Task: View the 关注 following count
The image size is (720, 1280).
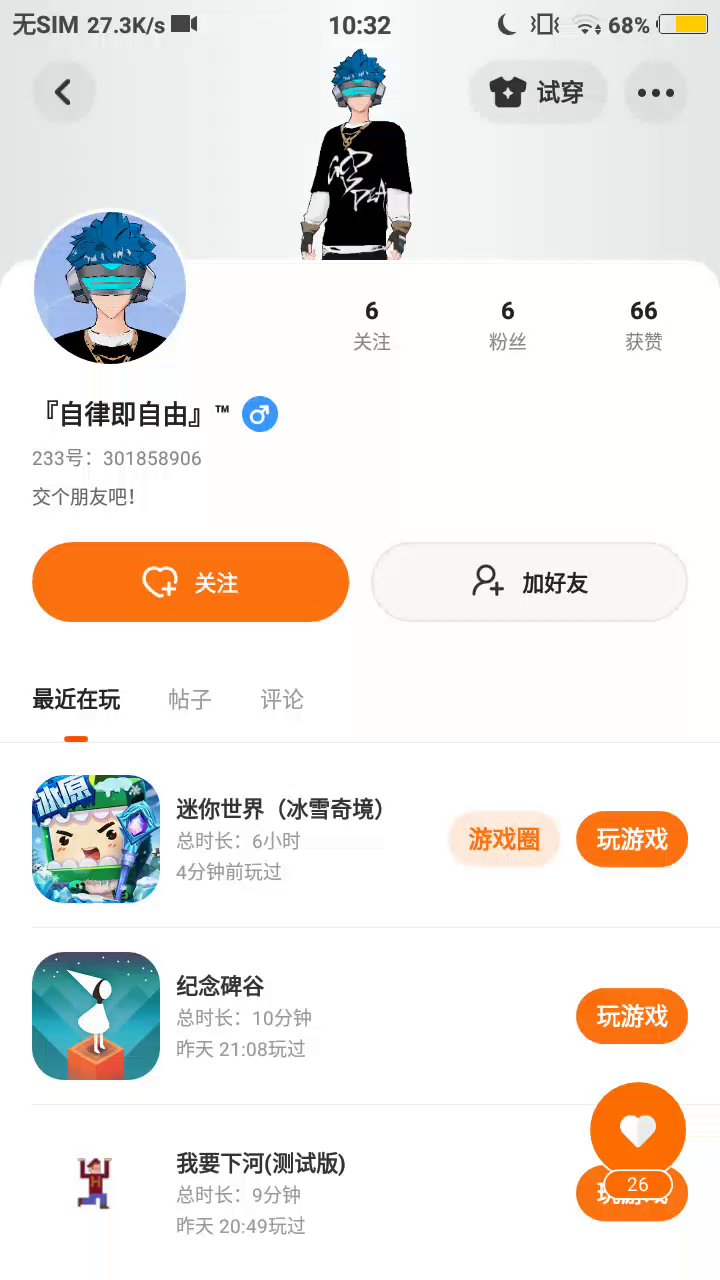Action: tap(372, 325)
